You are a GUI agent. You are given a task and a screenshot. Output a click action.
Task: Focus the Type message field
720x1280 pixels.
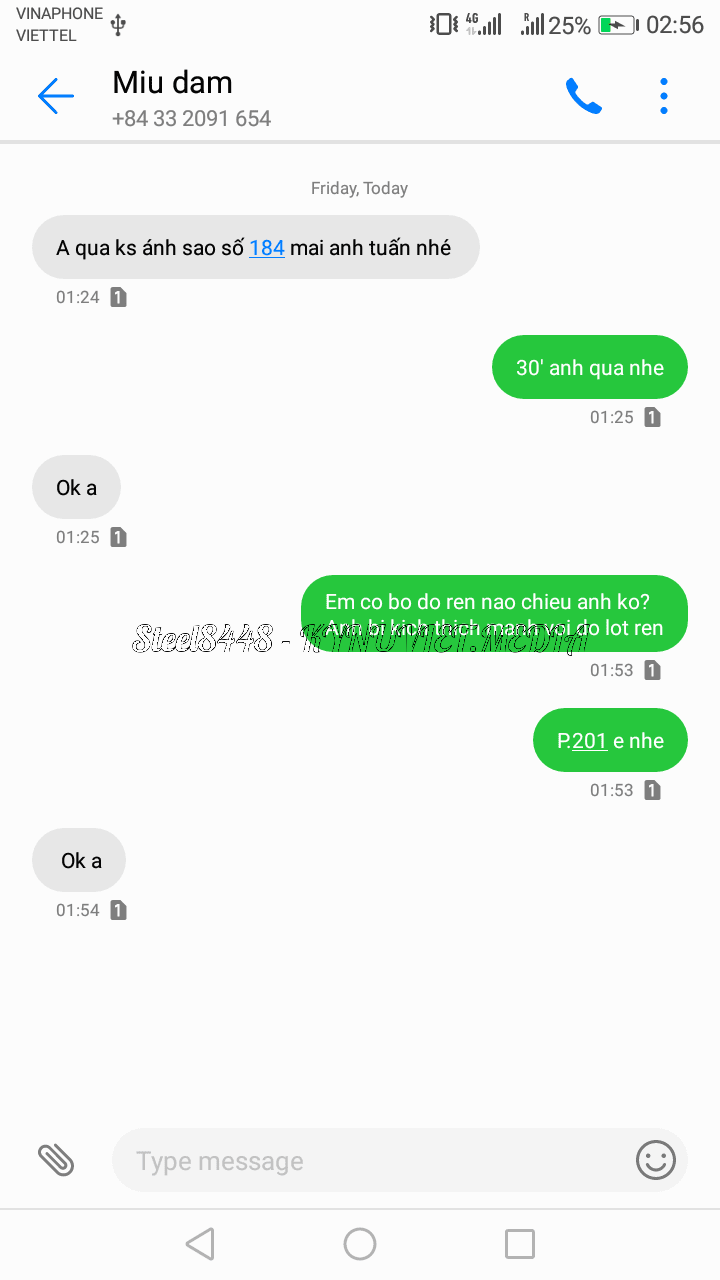pos(370,1161)
